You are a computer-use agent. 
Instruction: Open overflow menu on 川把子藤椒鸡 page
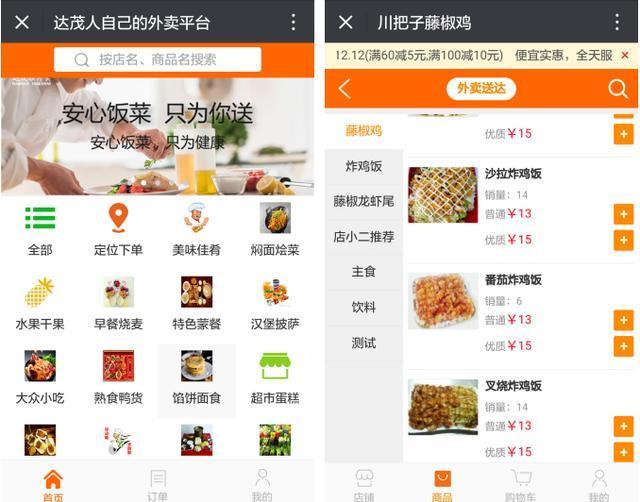pos(617,22)
